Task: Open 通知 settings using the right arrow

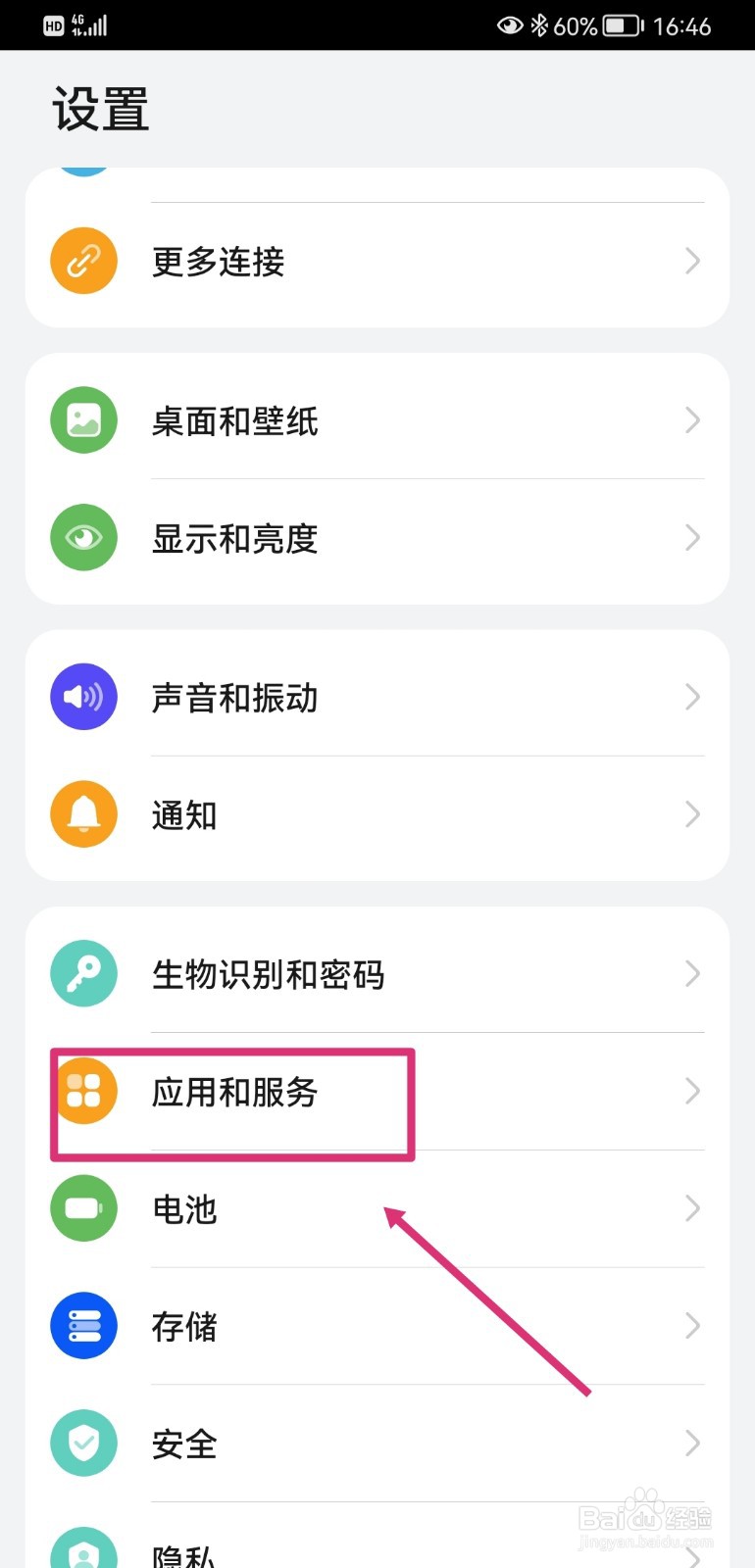Action: pos(692,813)
